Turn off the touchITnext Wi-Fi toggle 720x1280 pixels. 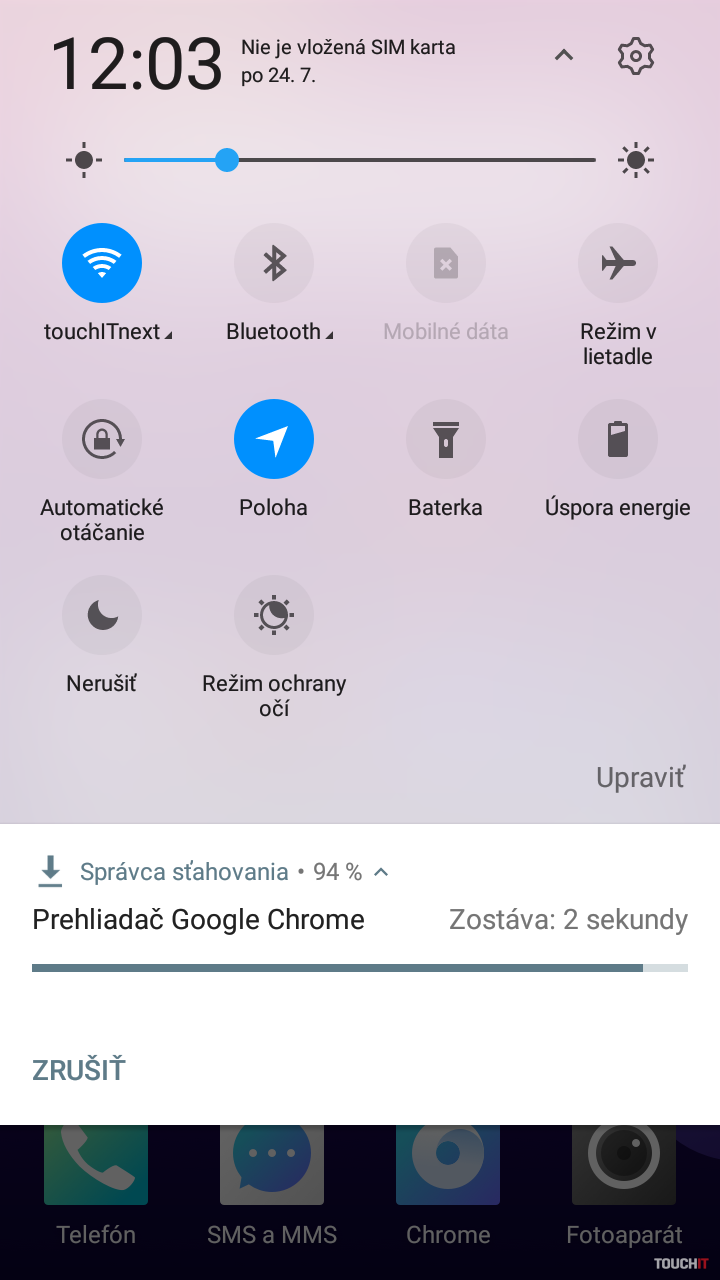pos(102,263)
